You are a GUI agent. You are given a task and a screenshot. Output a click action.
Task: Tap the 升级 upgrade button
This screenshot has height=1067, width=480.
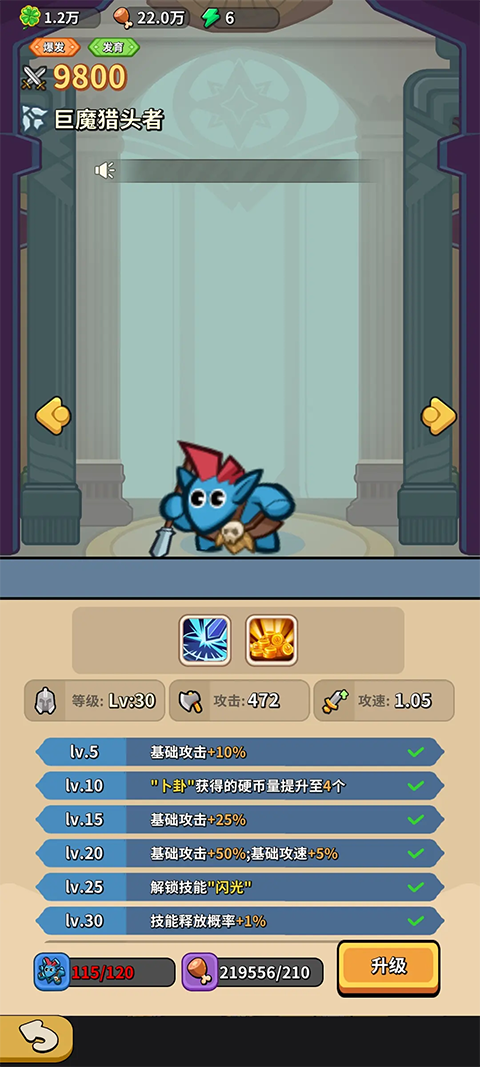(x=389, y=968)
